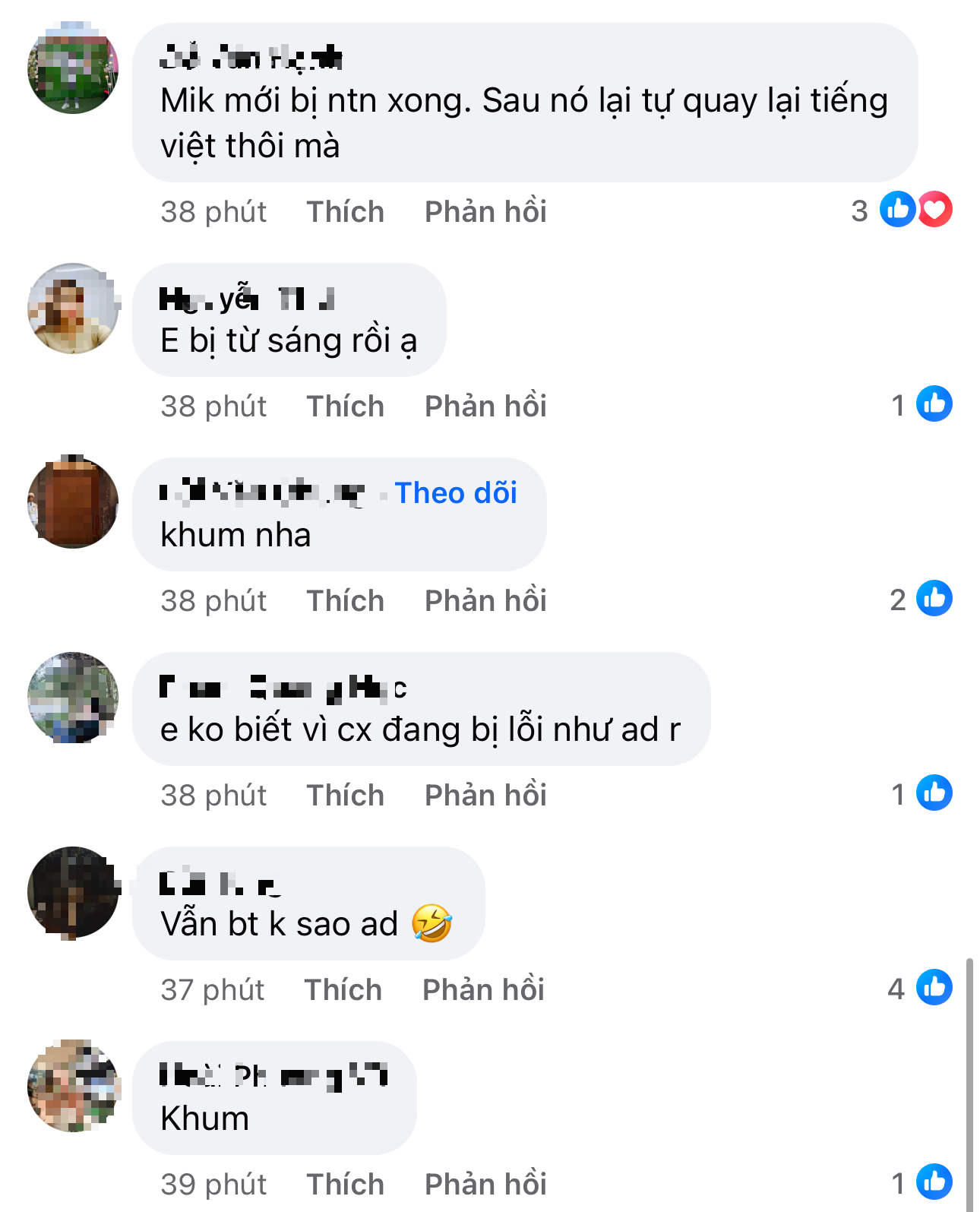
Task: Like the comment 'e ko biết vì cx đang bị lỗi'
Action: pos(345,795)
